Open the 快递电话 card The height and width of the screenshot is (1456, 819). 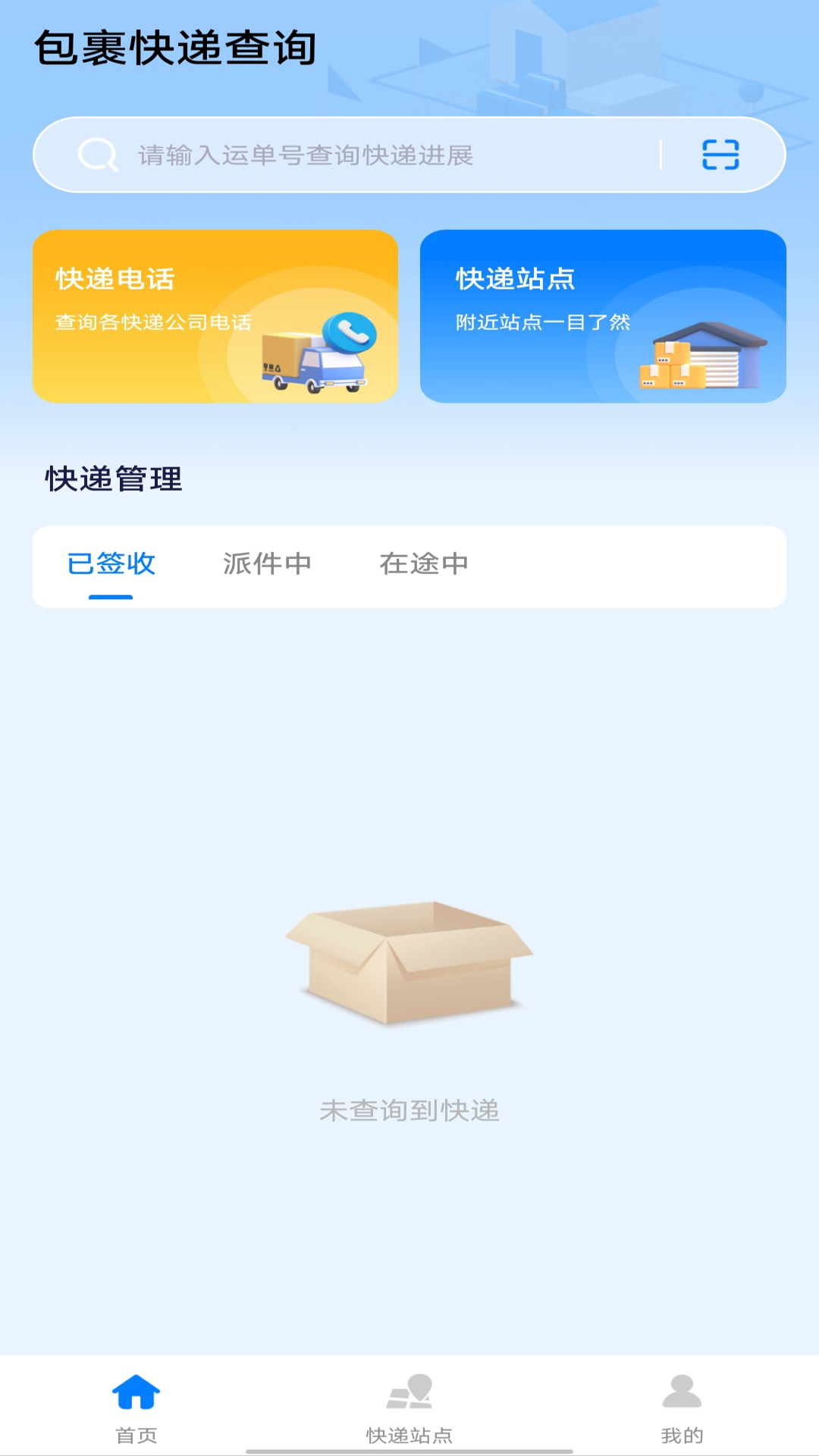pos(215,316)
